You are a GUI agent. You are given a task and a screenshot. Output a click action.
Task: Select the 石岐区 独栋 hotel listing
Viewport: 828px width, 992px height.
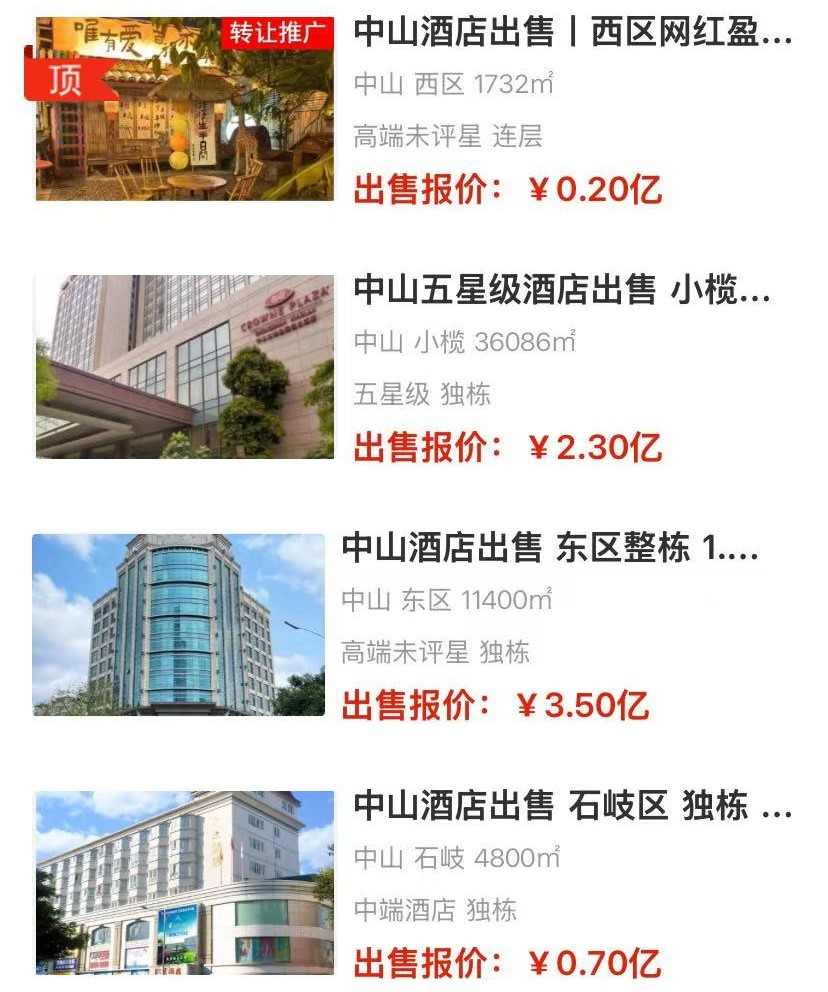point(572,806)
